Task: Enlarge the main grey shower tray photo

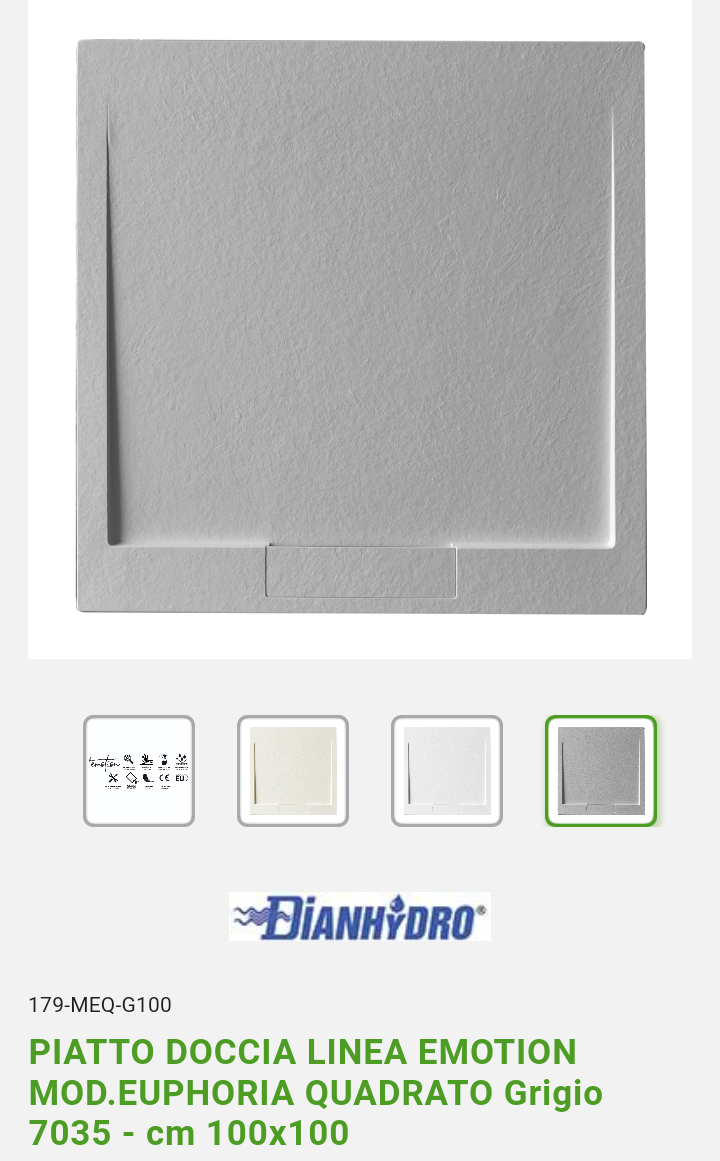Action: tap(360, 327)
